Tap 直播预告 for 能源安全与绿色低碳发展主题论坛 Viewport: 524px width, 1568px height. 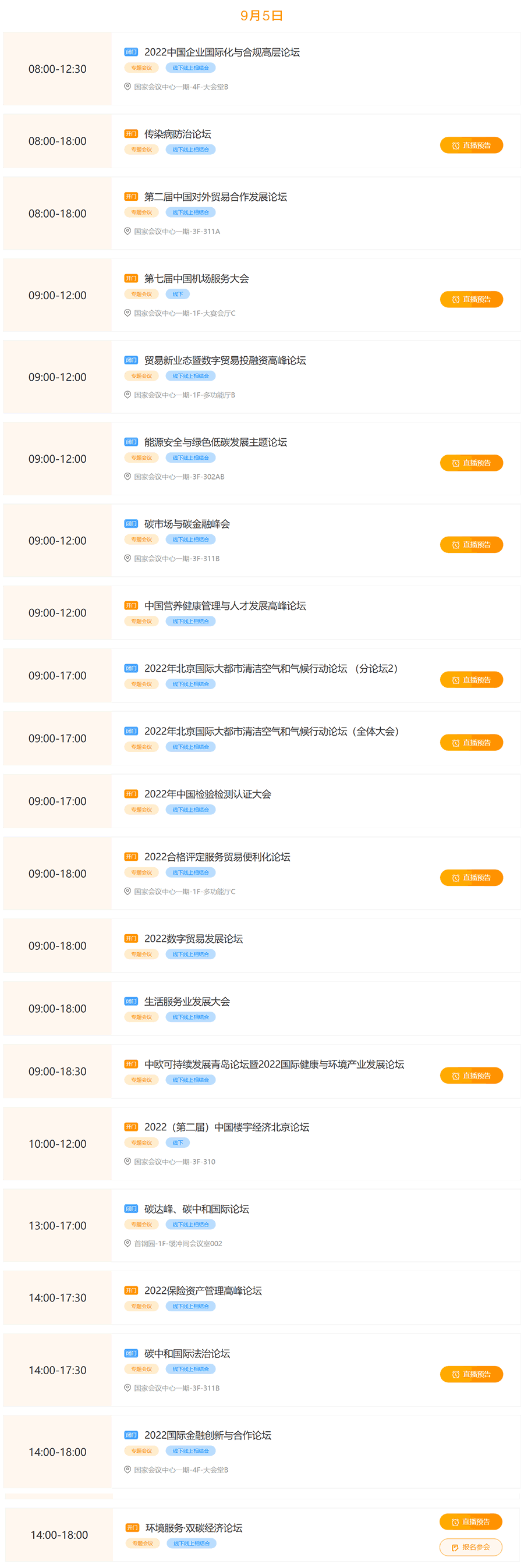[471, 463]
